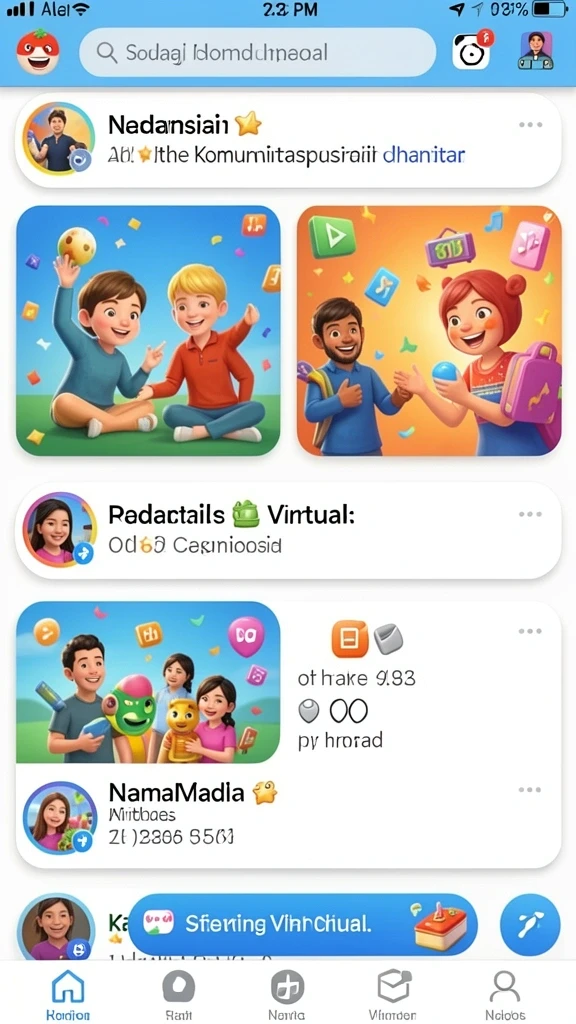Switch to the Home tab
The image size is (576, 1024).
click(x=68, y=994)
